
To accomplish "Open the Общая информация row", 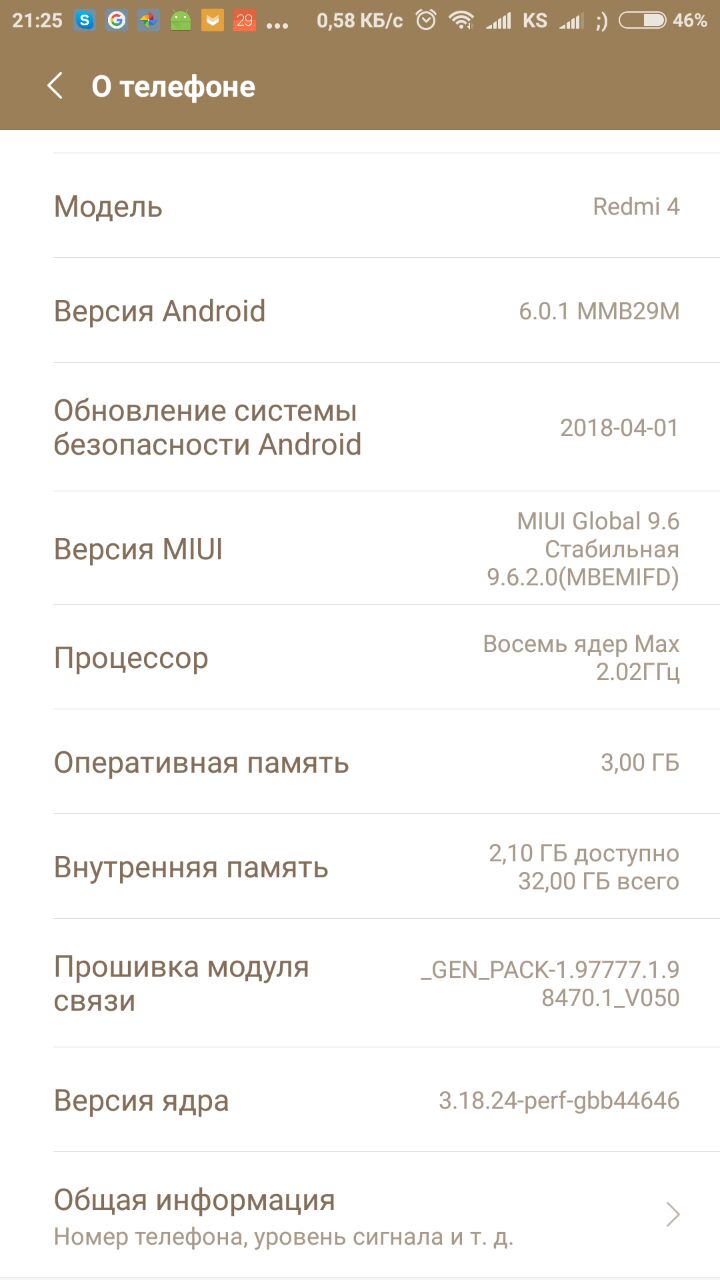I will pyautogui.click(x=360, y=1215).
